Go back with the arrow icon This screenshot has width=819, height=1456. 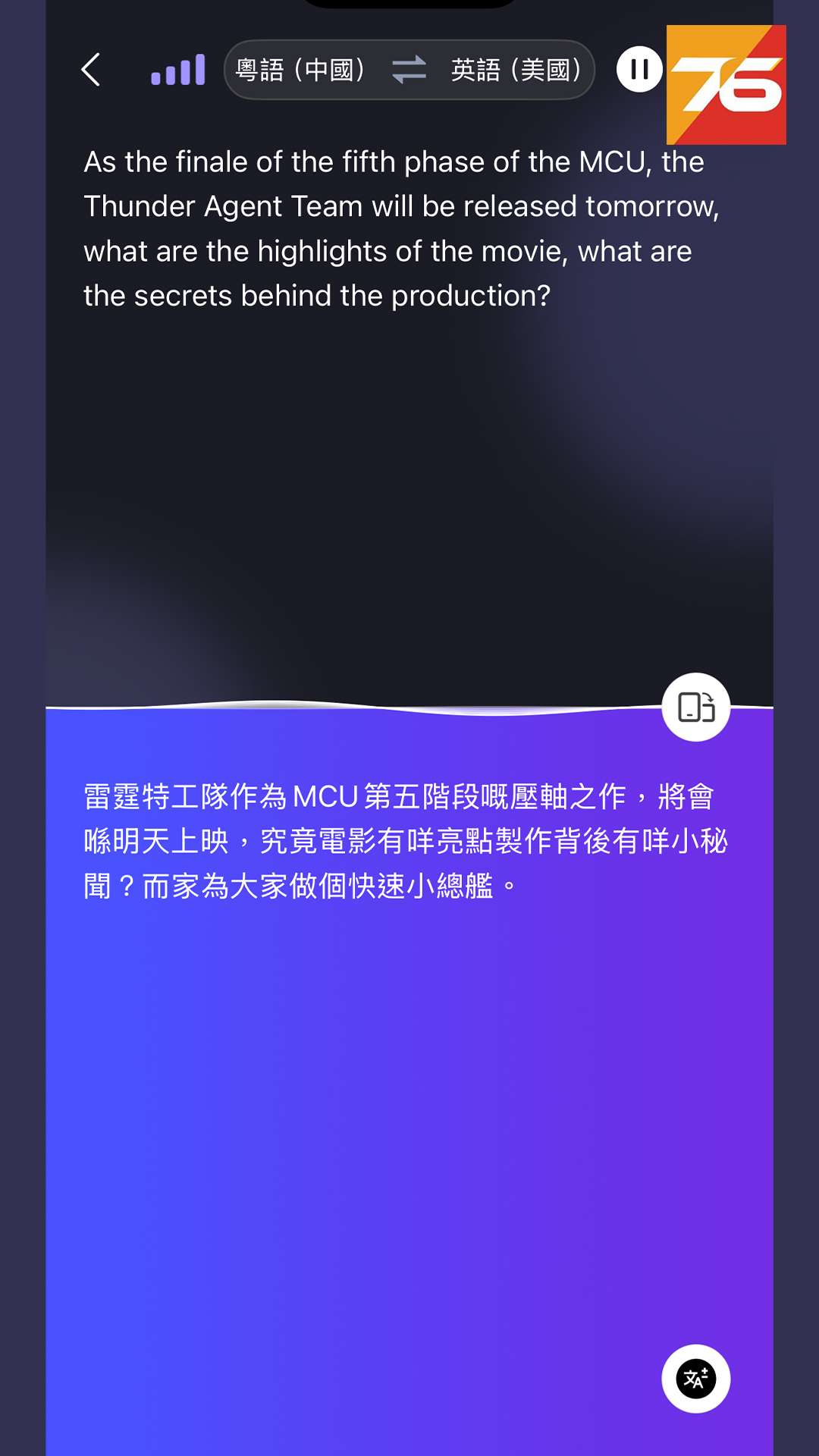click(91, 70)
